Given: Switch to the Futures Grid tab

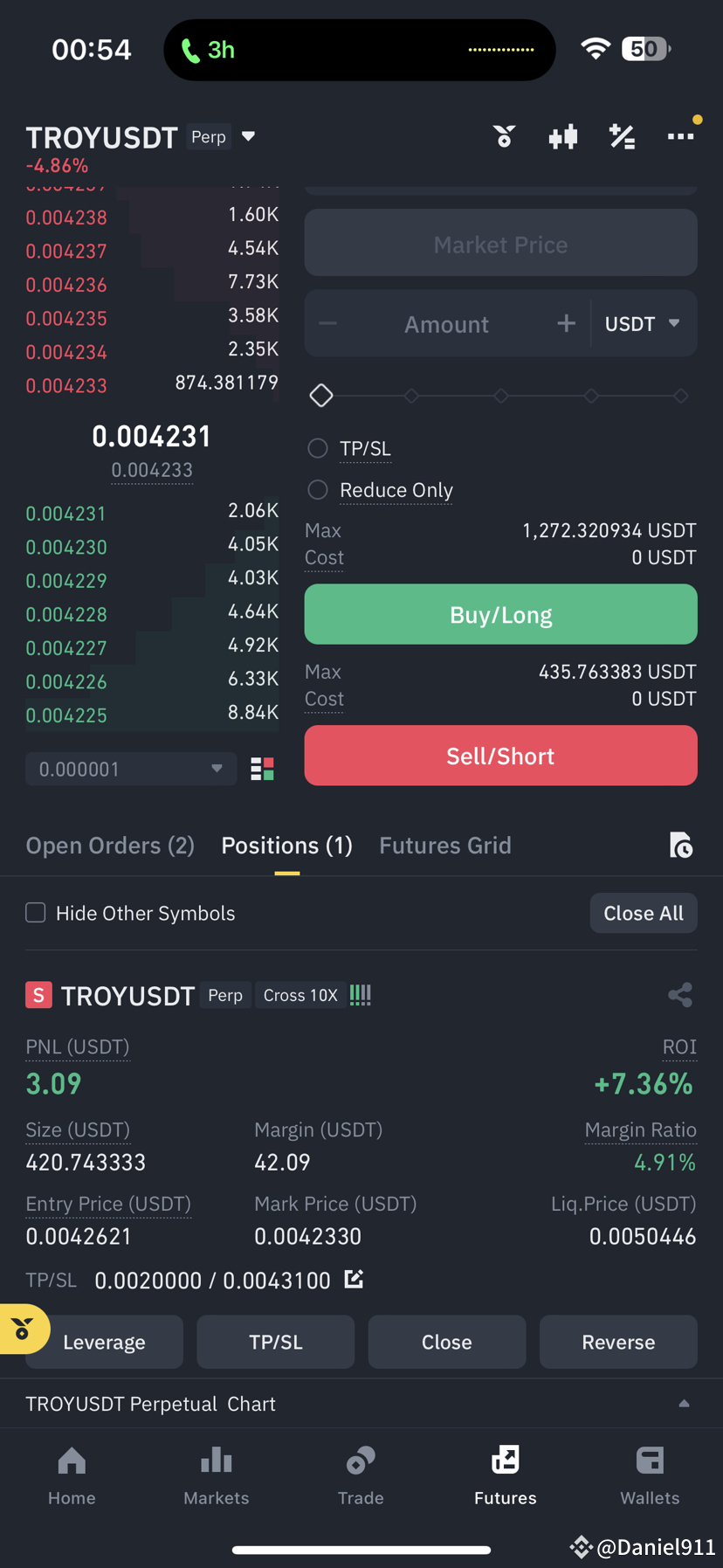Looking at the screenshot, I should pyautogui.click(x=445, y=846).
